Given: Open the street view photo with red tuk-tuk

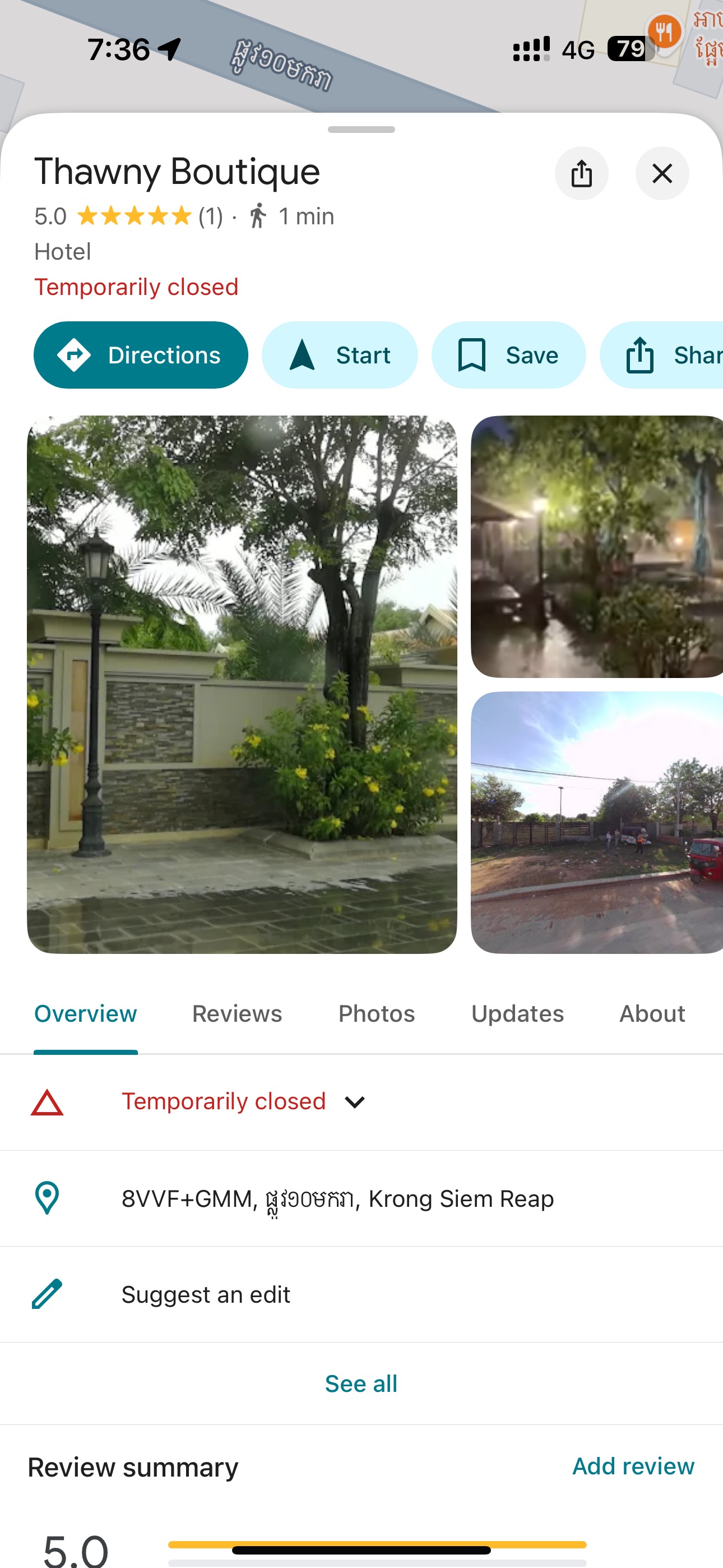Looking at the screenshot, I should 596,822.
